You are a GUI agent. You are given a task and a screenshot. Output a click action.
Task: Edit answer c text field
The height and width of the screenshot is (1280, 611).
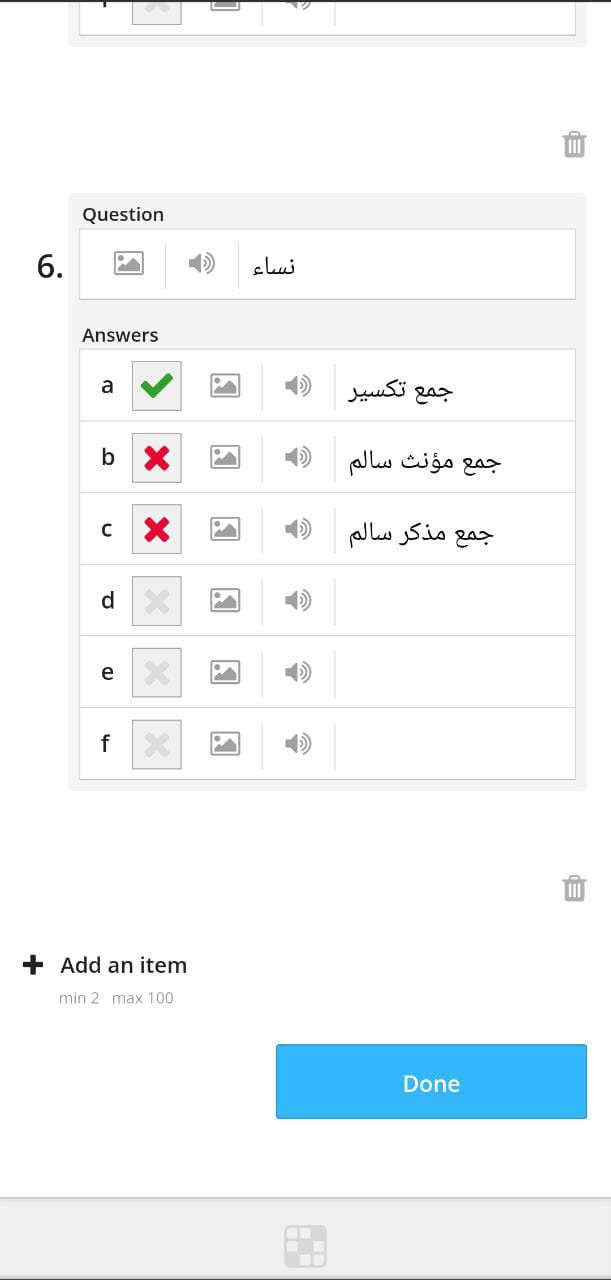pyautogui.click(x=455, y=529)
